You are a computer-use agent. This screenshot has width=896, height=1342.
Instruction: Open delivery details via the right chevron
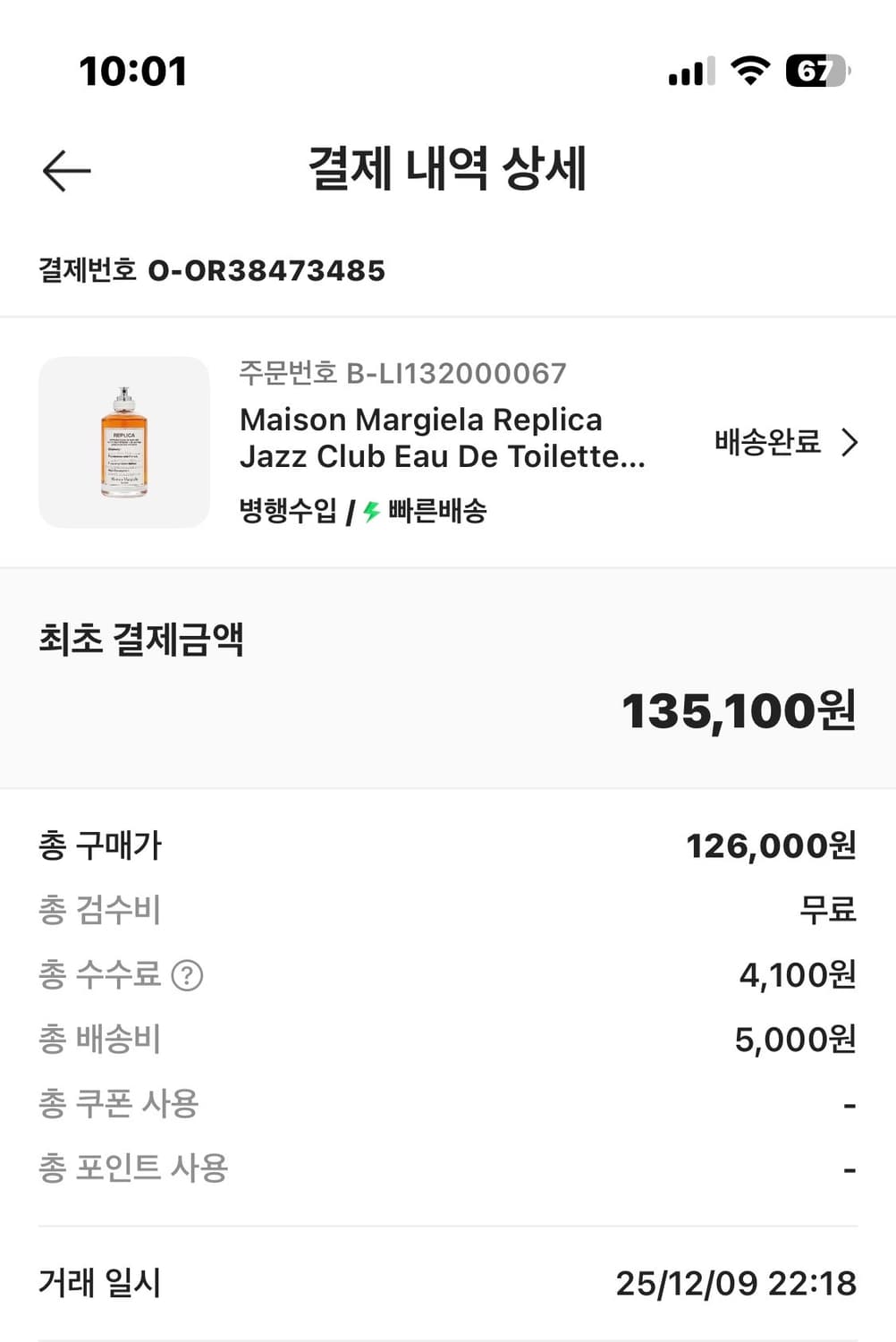tap(847, 441)
